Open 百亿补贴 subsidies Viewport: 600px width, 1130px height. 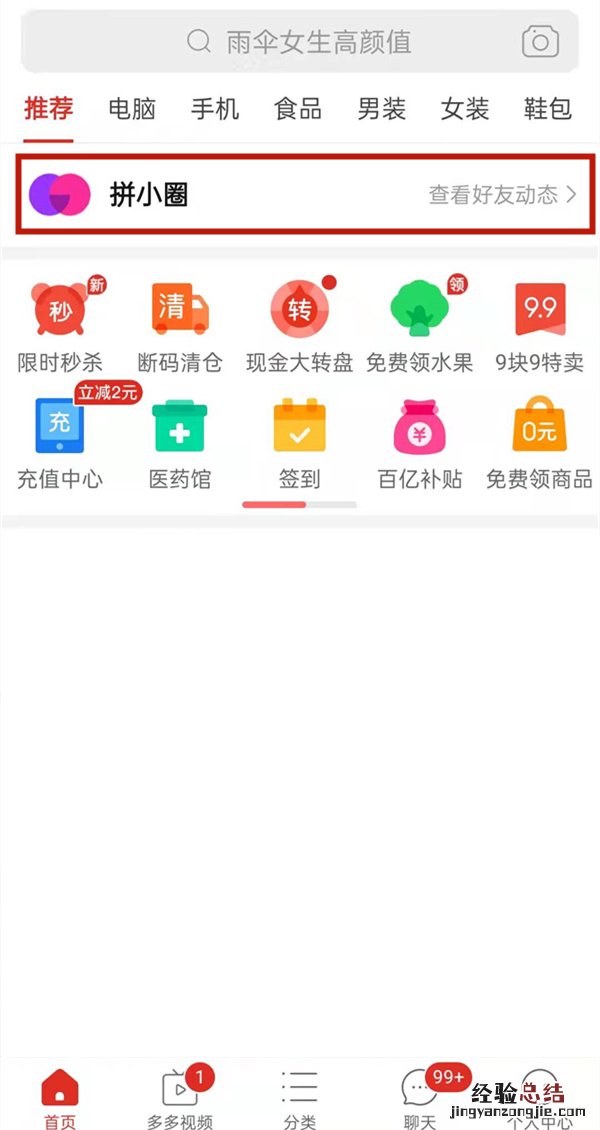pos(419,442)
